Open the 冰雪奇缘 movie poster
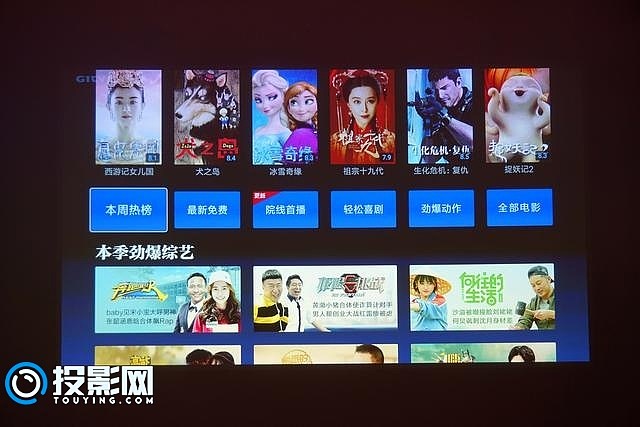 284,117
